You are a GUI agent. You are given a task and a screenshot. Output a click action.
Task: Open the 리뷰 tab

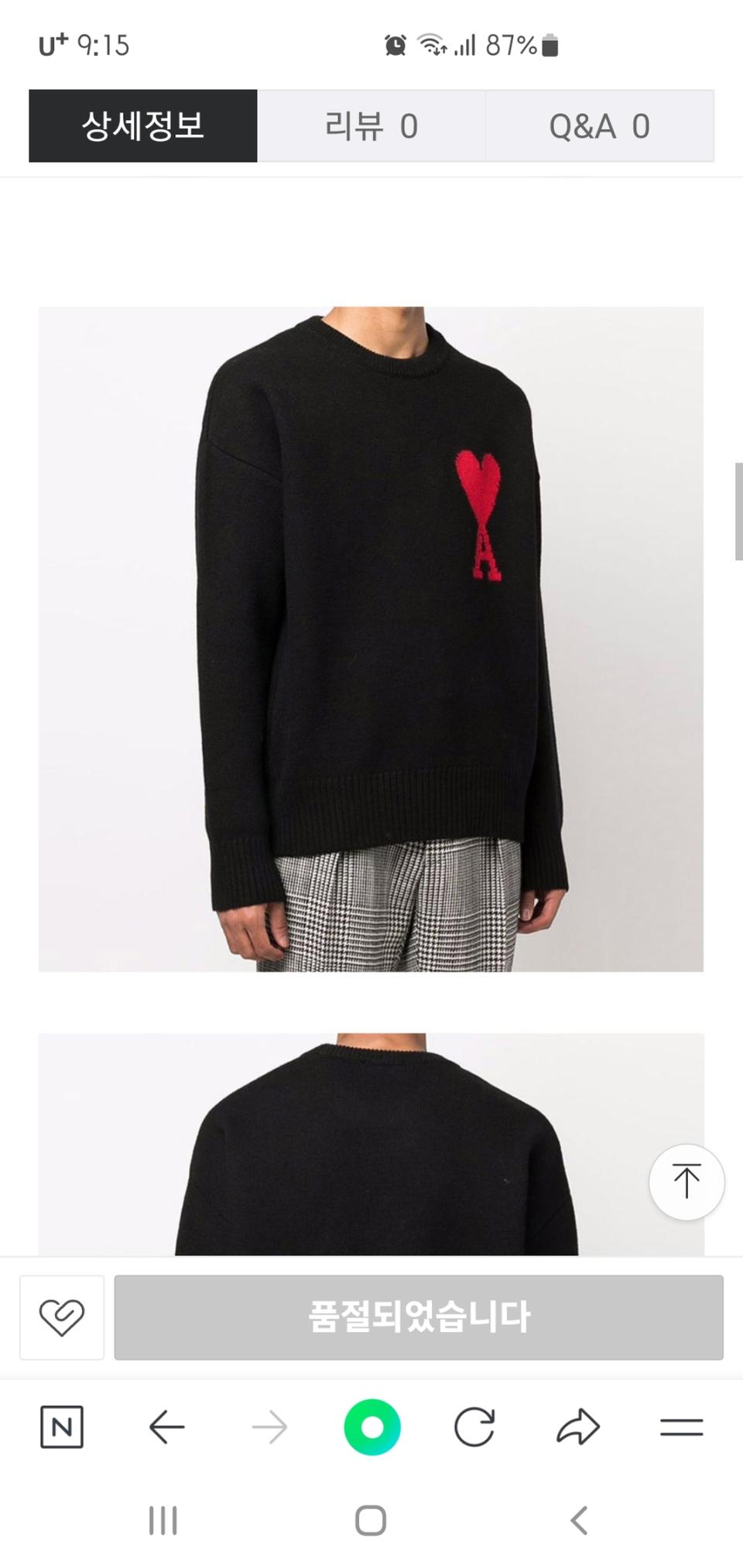(371, 125)
